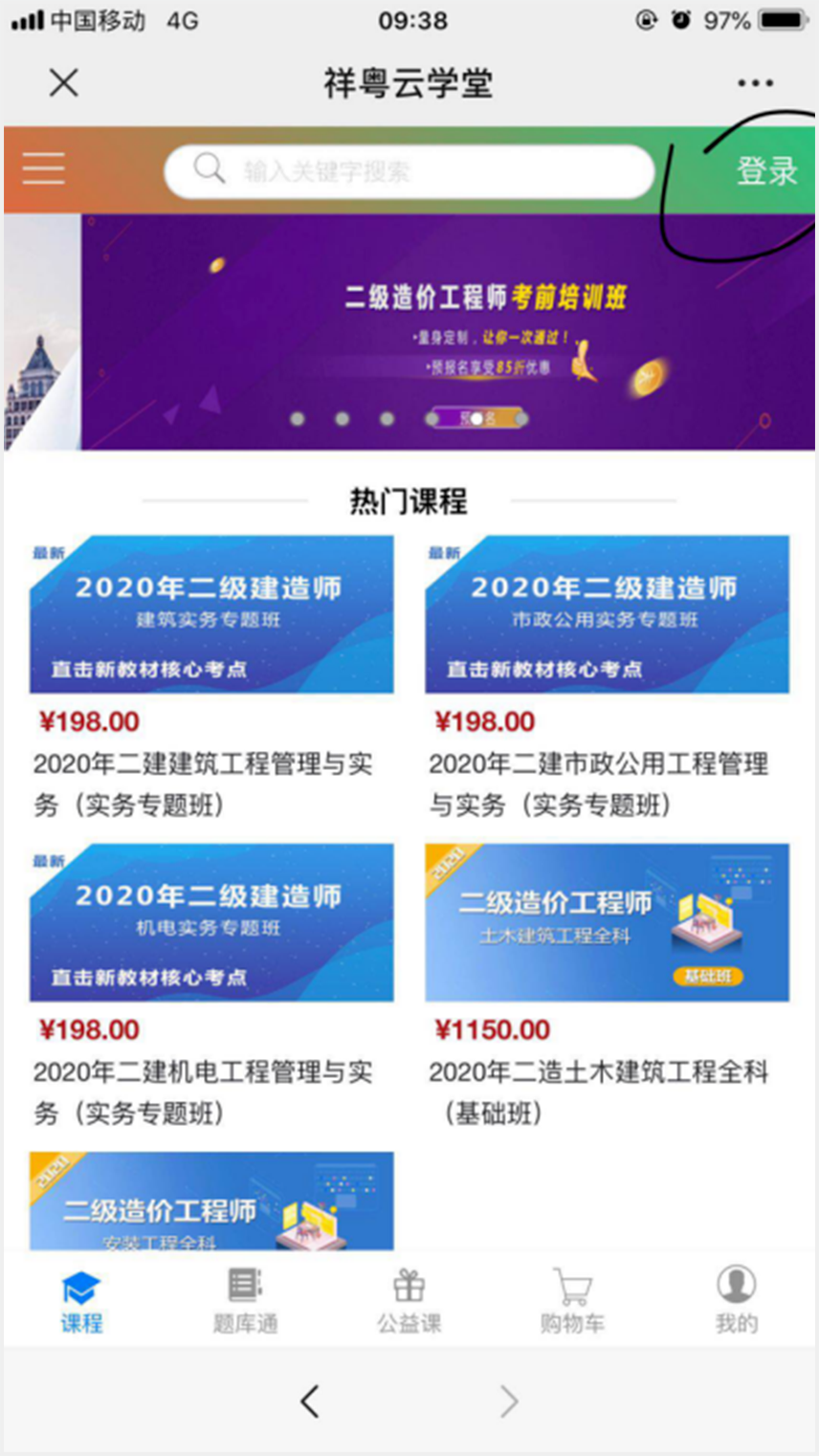Image resolution: width=819 pixels, height=1456 pixels.
Task: Switch to the 课程 tab
Action: 81,1301
